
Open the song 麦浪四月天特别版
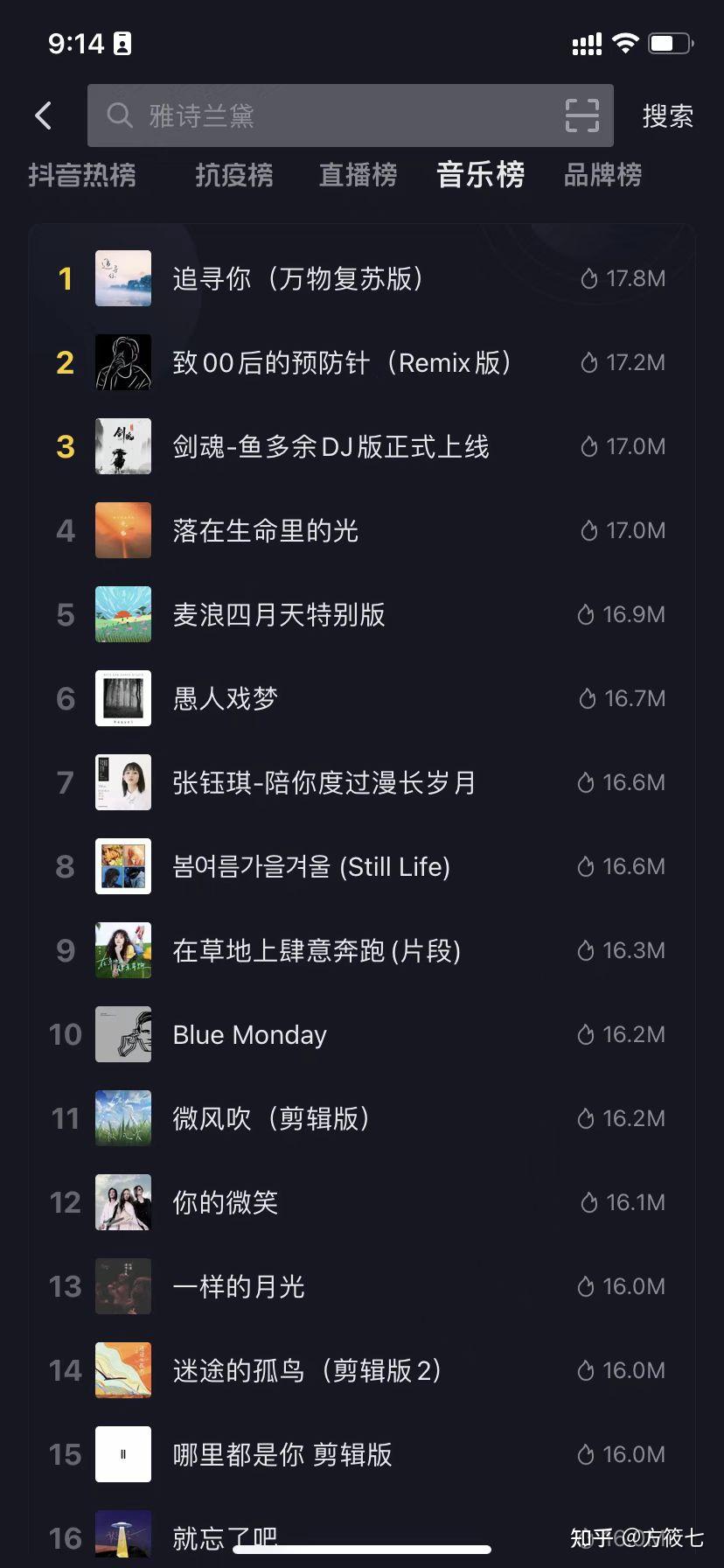(279, 615)
